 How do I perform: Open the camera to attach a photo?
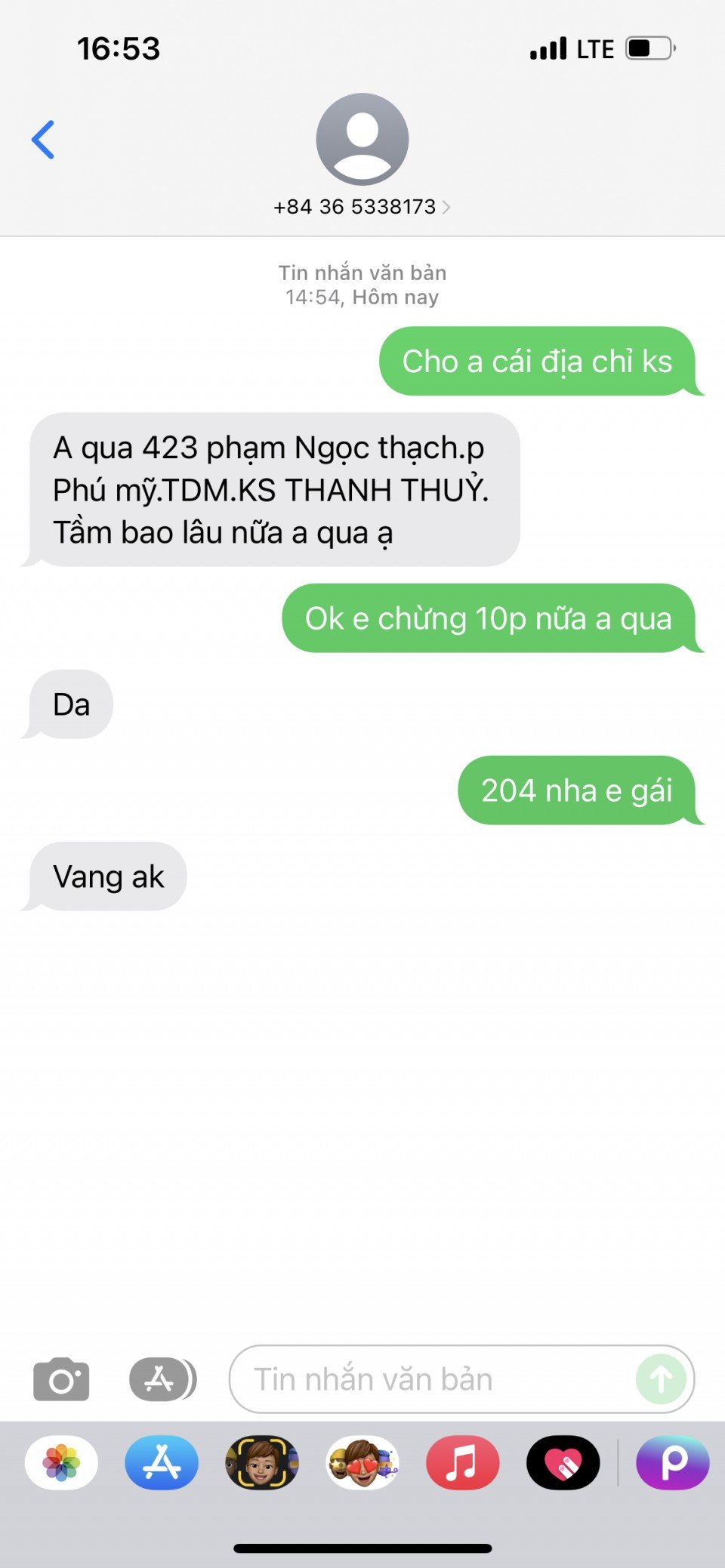[x=61, y=1379]
